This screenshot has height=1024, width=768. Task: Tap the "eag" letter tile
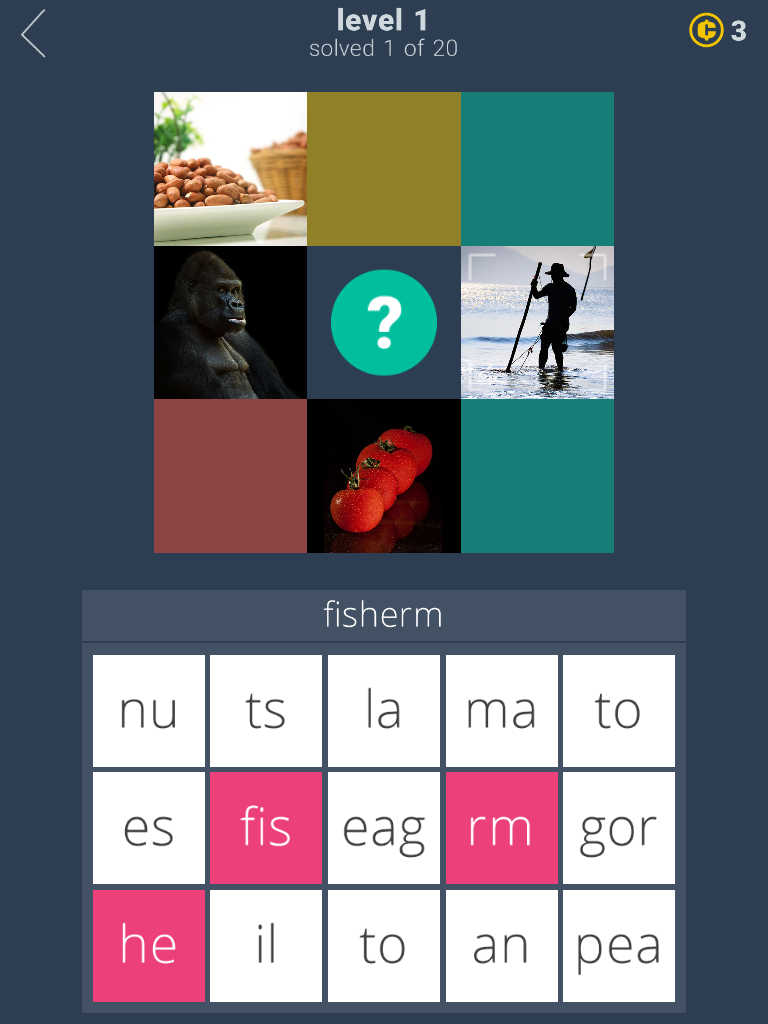pyautogui.click(x=384, y=828)
